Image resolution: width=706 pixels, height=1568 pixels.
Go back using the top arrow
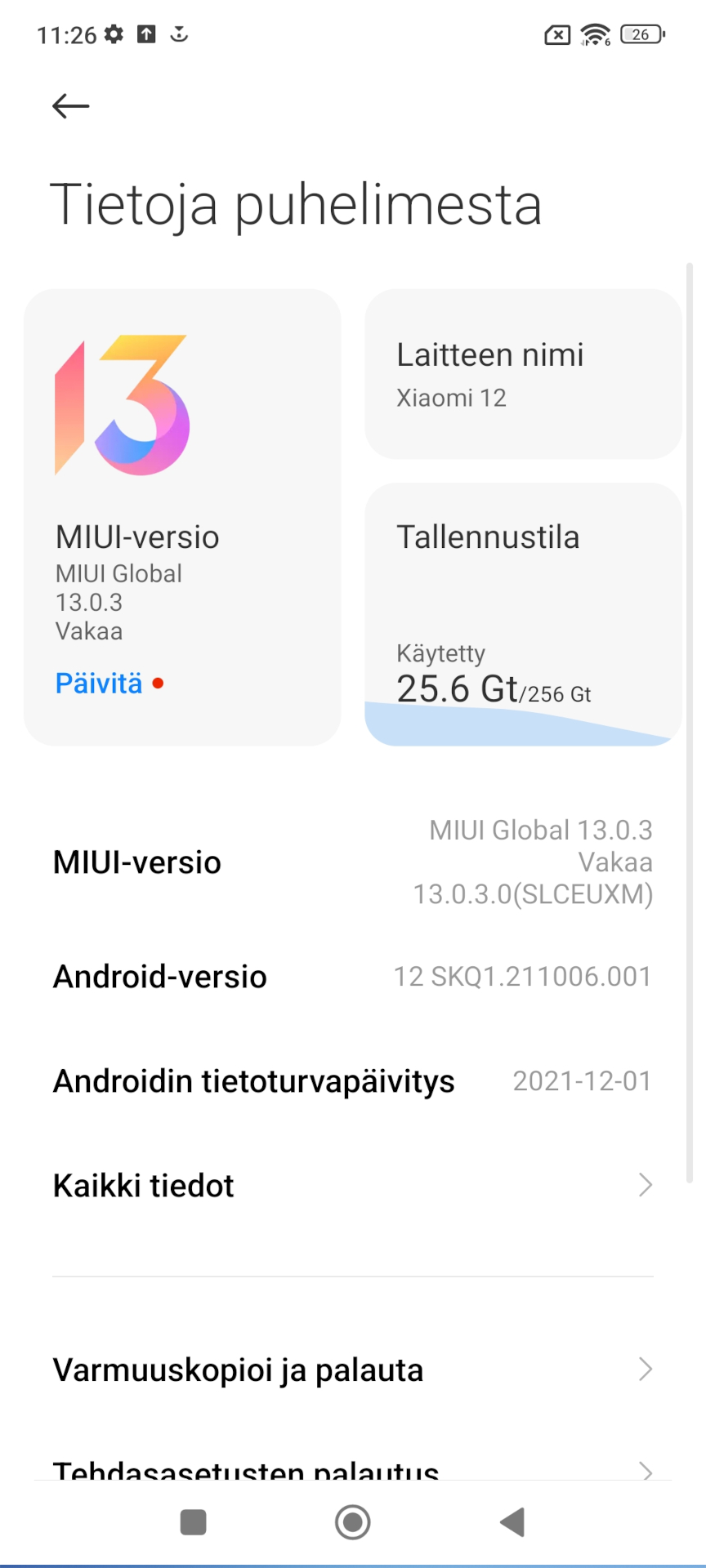point(70,106)
